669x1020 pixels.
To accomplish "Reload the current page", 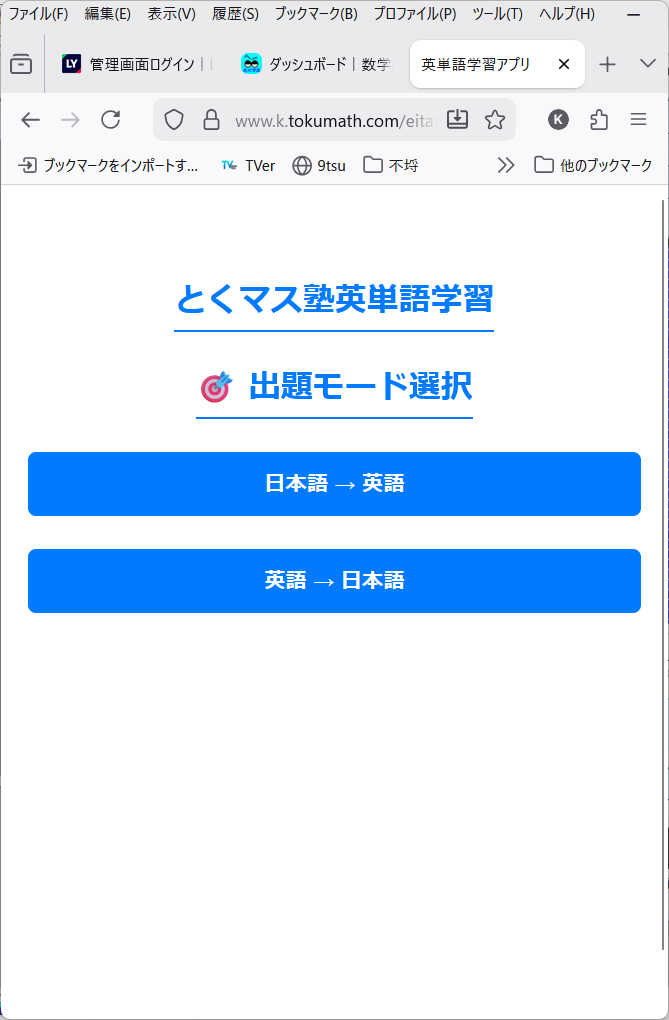I will tap(111, 120).
